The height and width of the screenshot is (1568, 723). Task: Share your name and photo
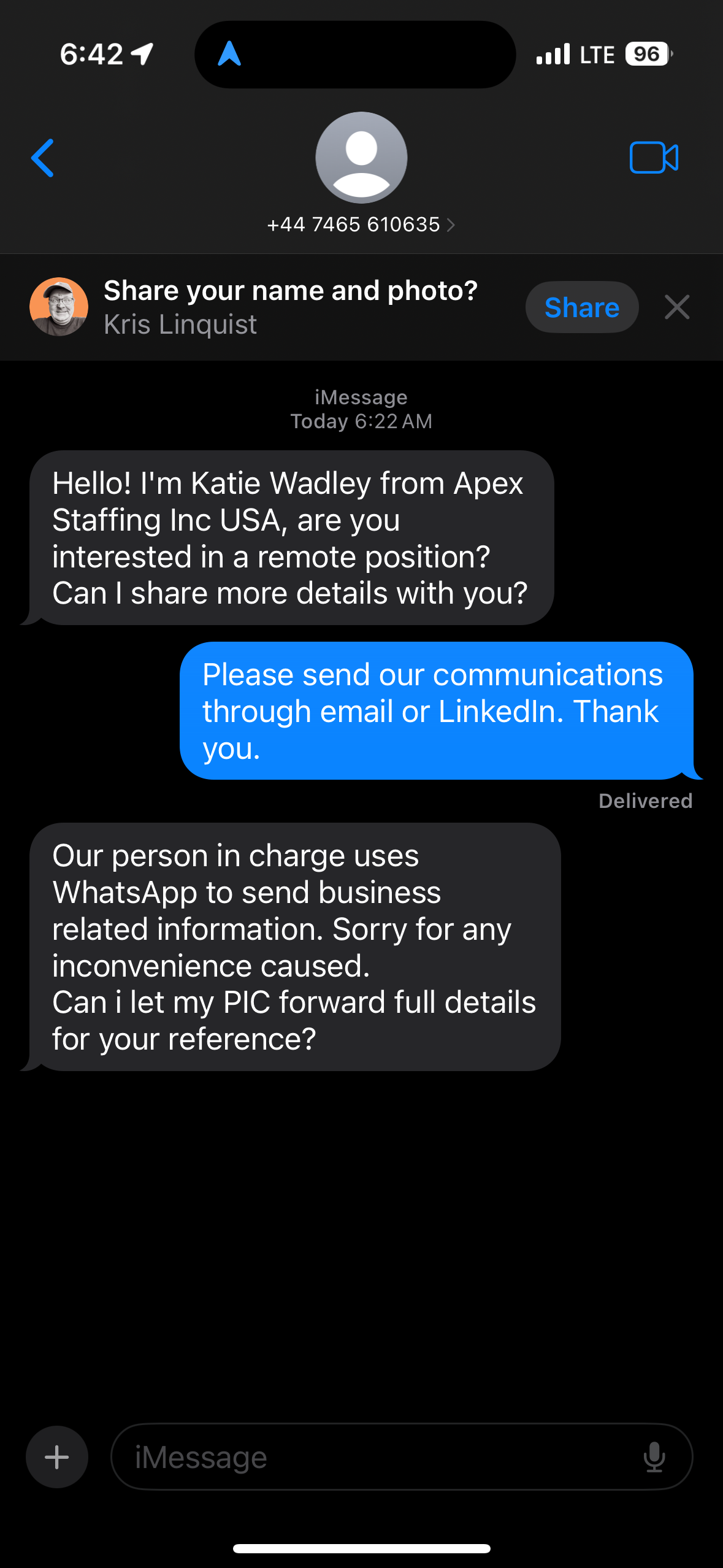pyautogui.click(x=581, y=307)
